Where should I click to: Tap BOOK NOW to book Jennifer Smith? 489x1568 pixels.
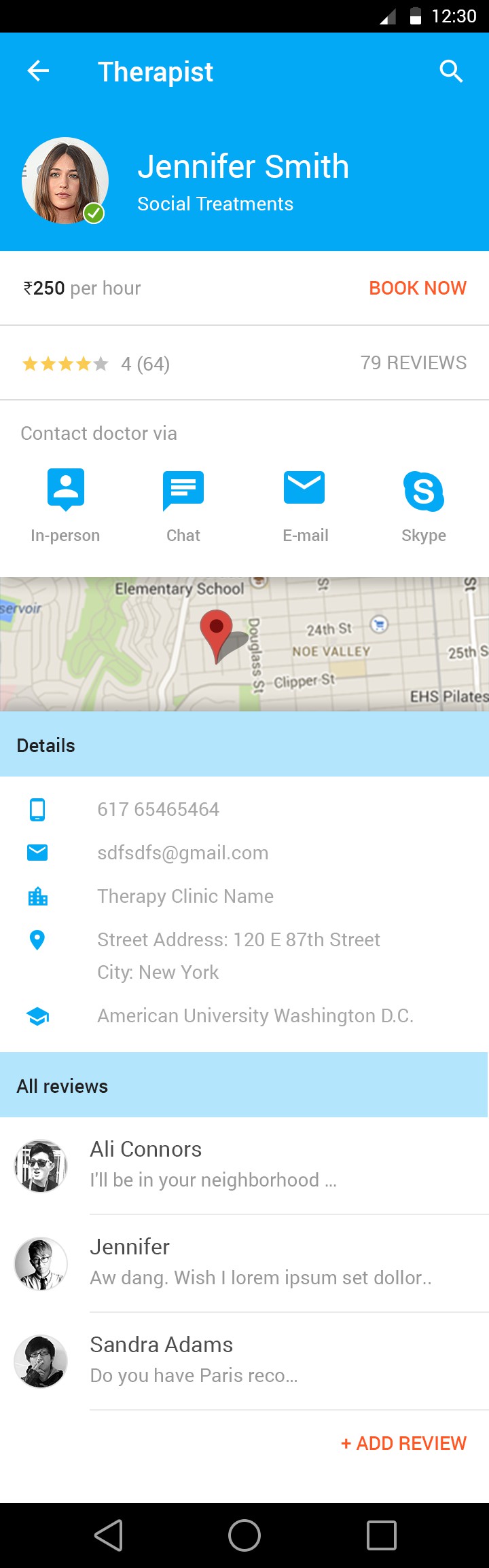point(417,288)
